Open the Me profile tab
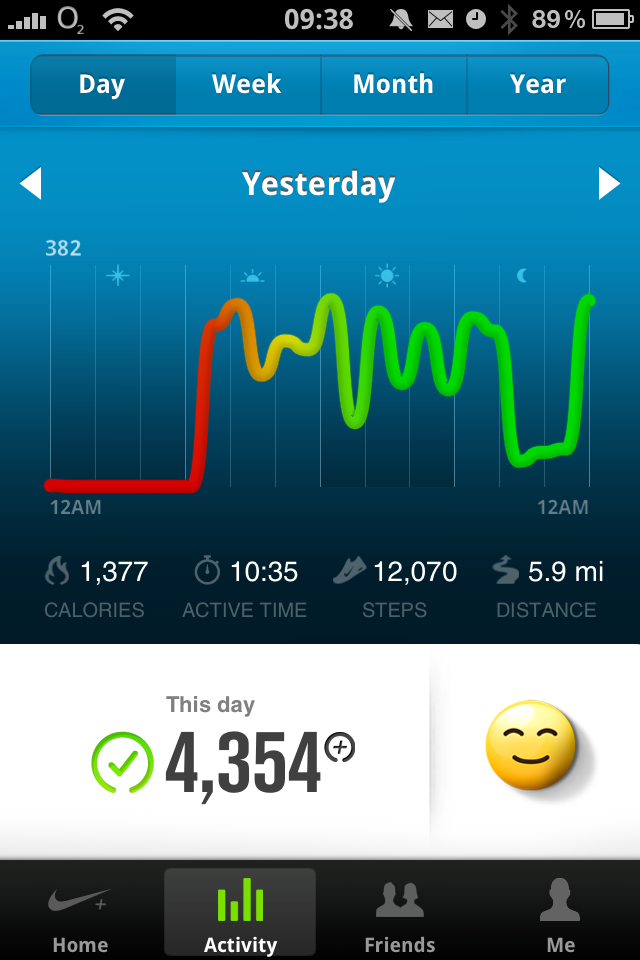The width and height of the screenshot is (640, 960). tap(560, 913)
